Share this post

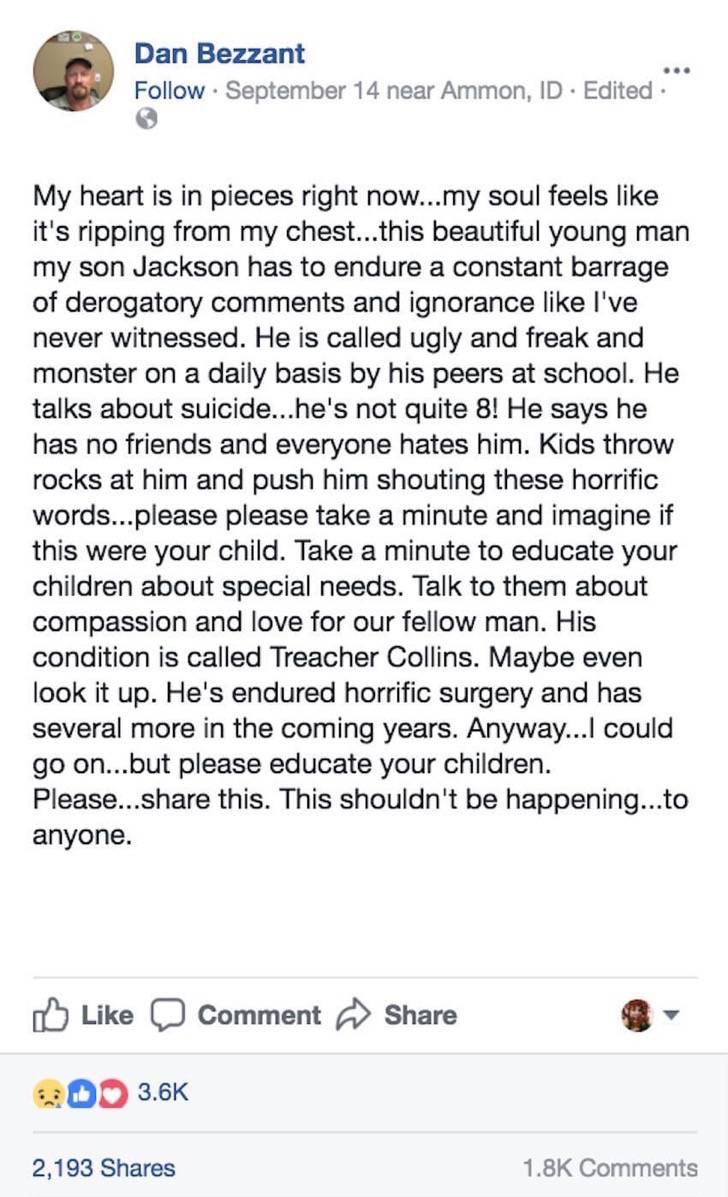click(397, 1015)
